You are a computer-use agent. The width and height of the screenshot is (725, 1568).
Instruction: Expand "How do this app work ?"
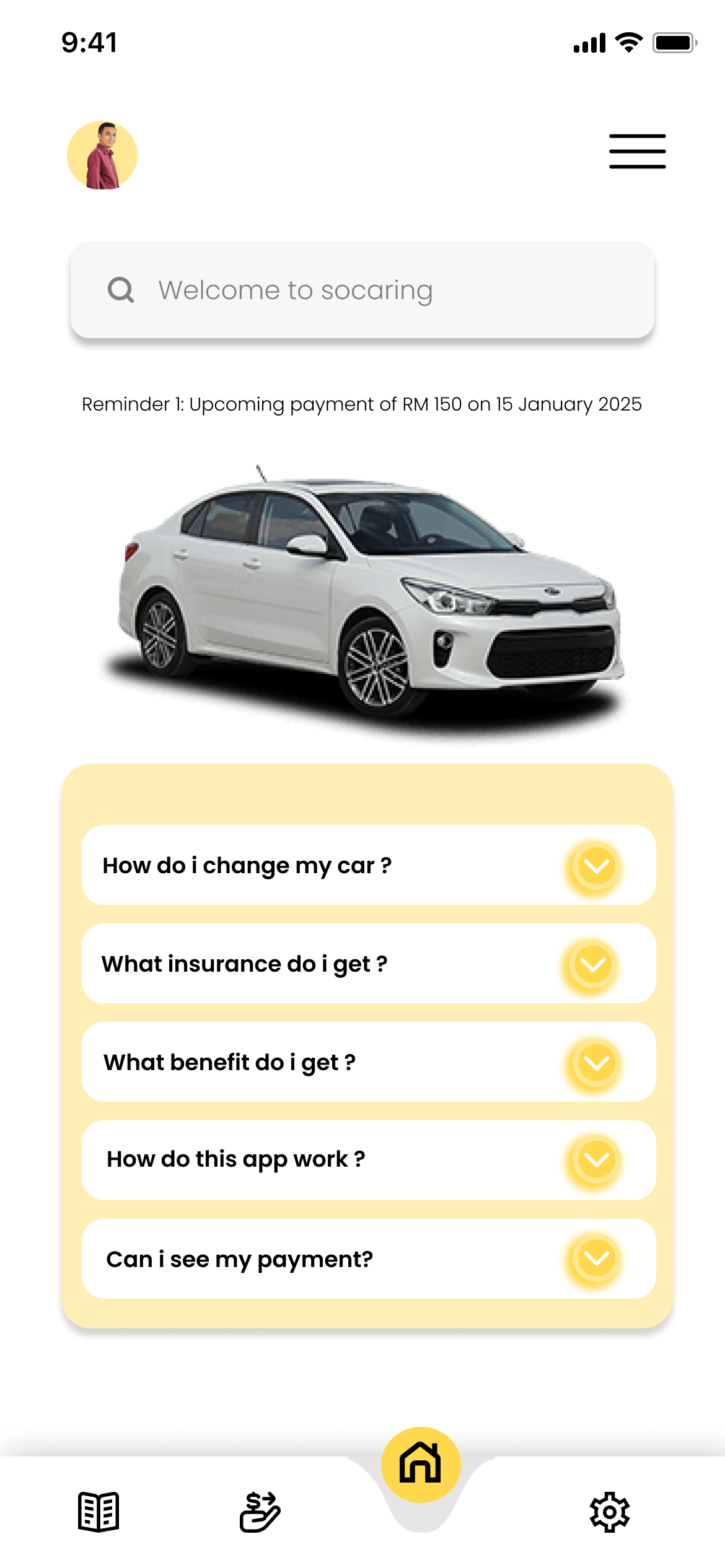click(595, 1160)
